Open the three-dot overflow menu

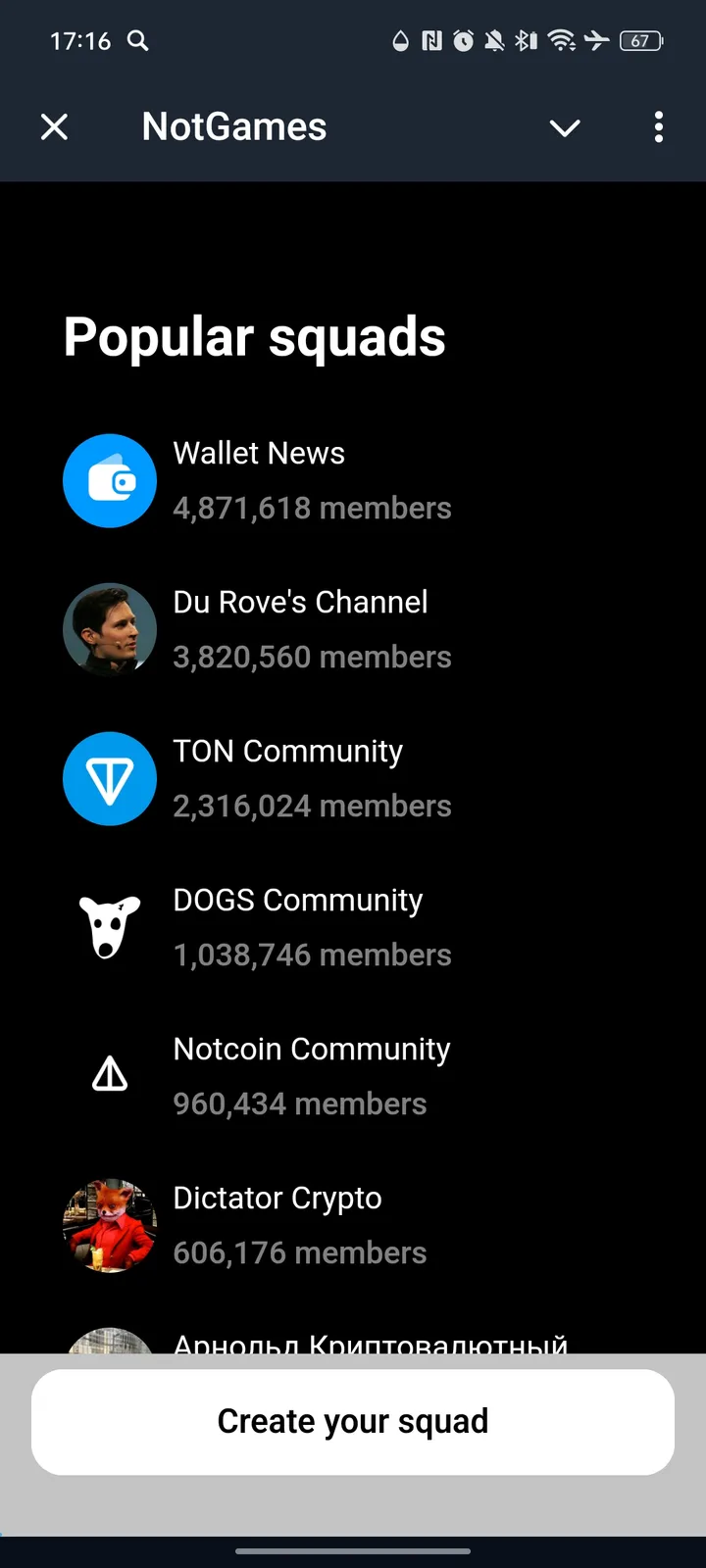(658, 127)
